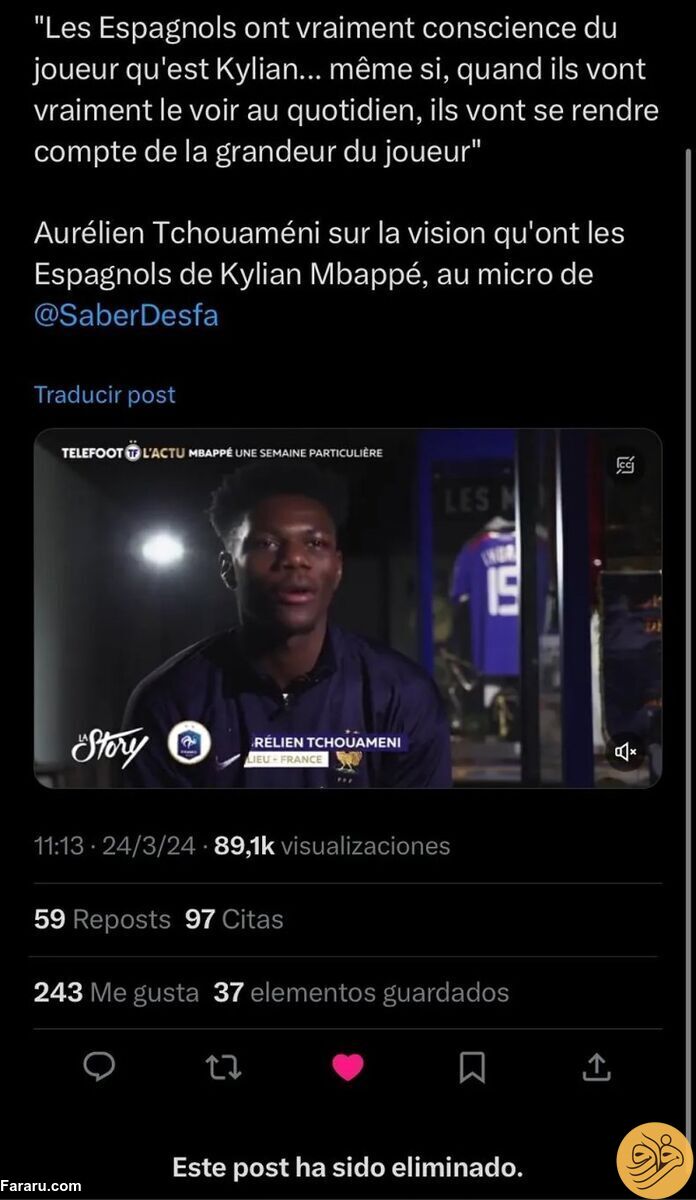Tap Traducir post to translate
Image resolution: width=696 pixels, height=1200 pixels.
coord(104,394)
